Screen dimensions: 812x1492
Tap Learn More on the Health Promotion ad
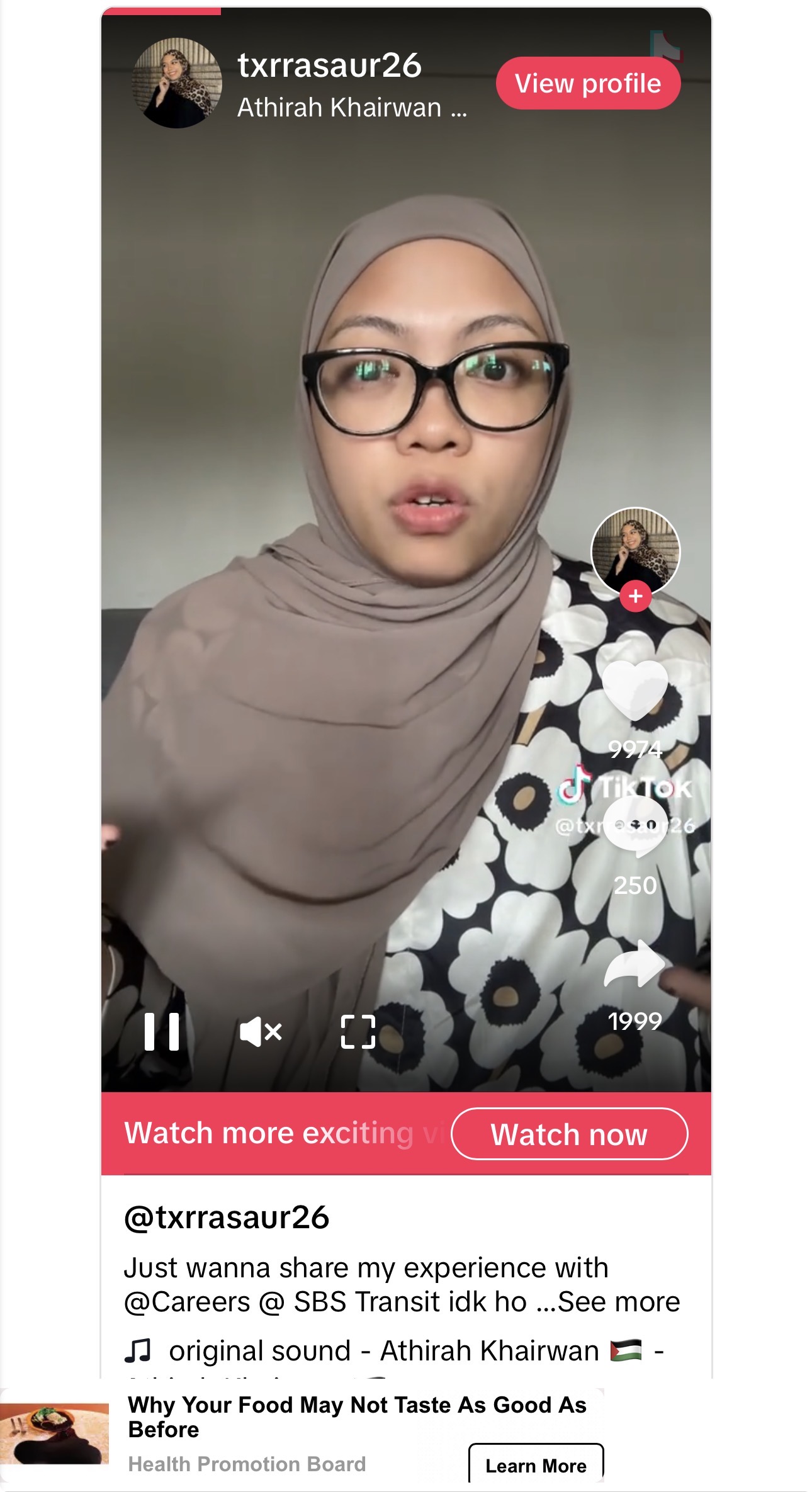(536, 1466)
